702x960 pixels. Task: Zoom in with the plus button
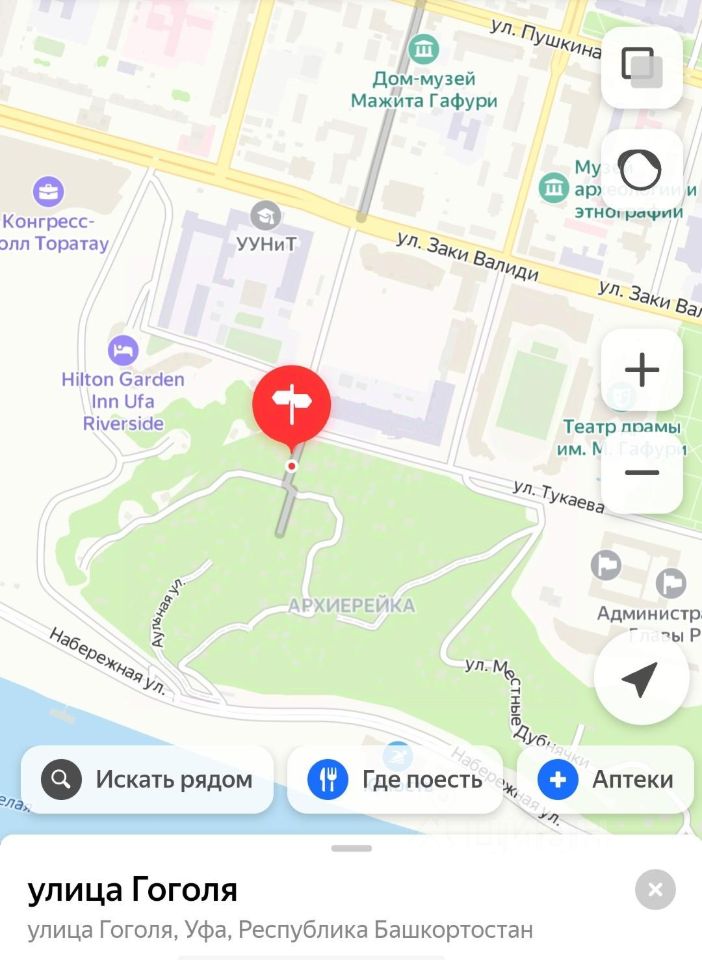[x=641, y=370]
